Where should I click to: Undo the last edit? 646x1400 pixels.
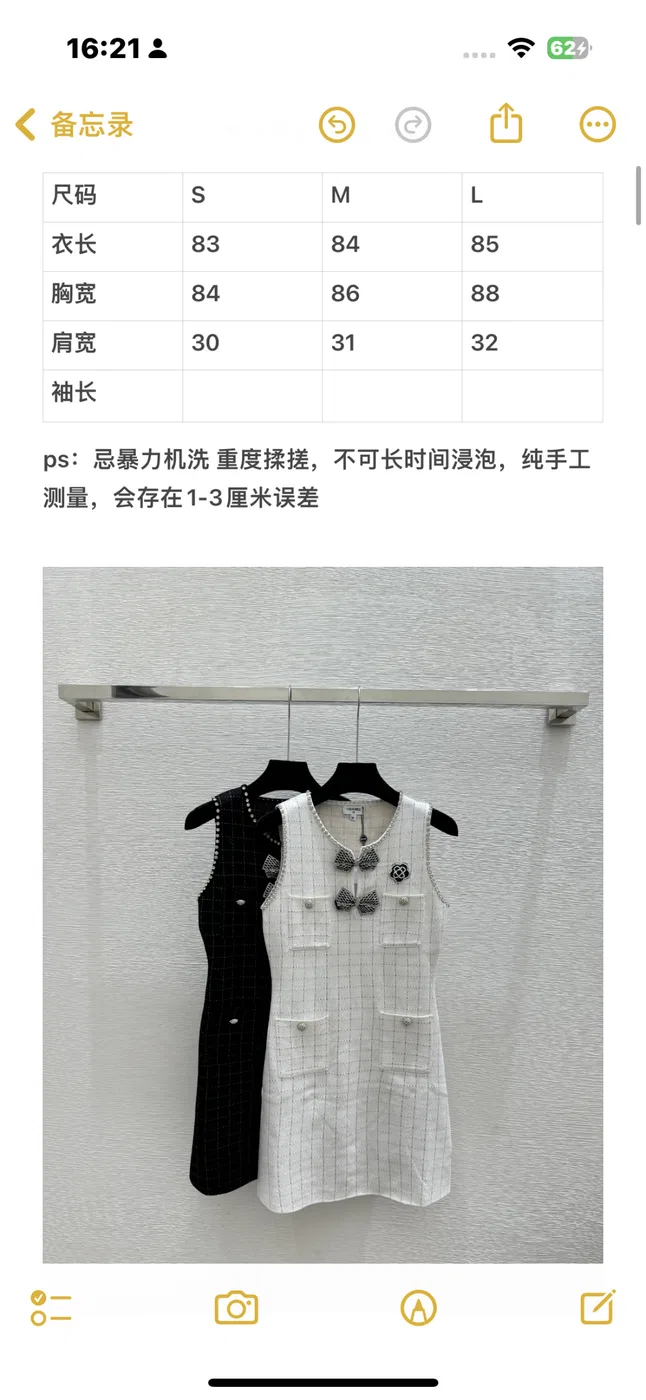[337, 125]
